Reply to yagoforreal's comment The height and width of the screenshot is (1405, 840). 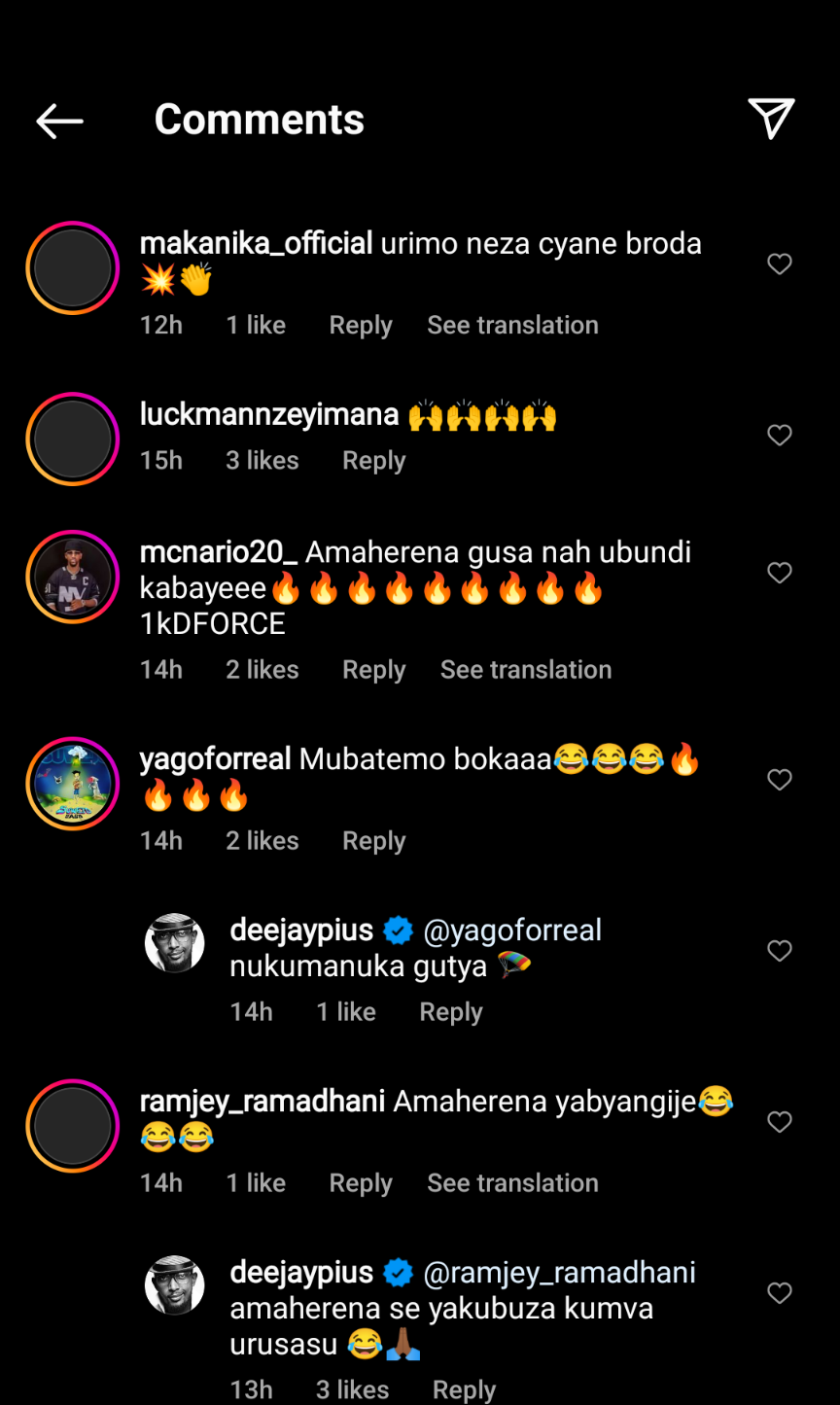373,841
